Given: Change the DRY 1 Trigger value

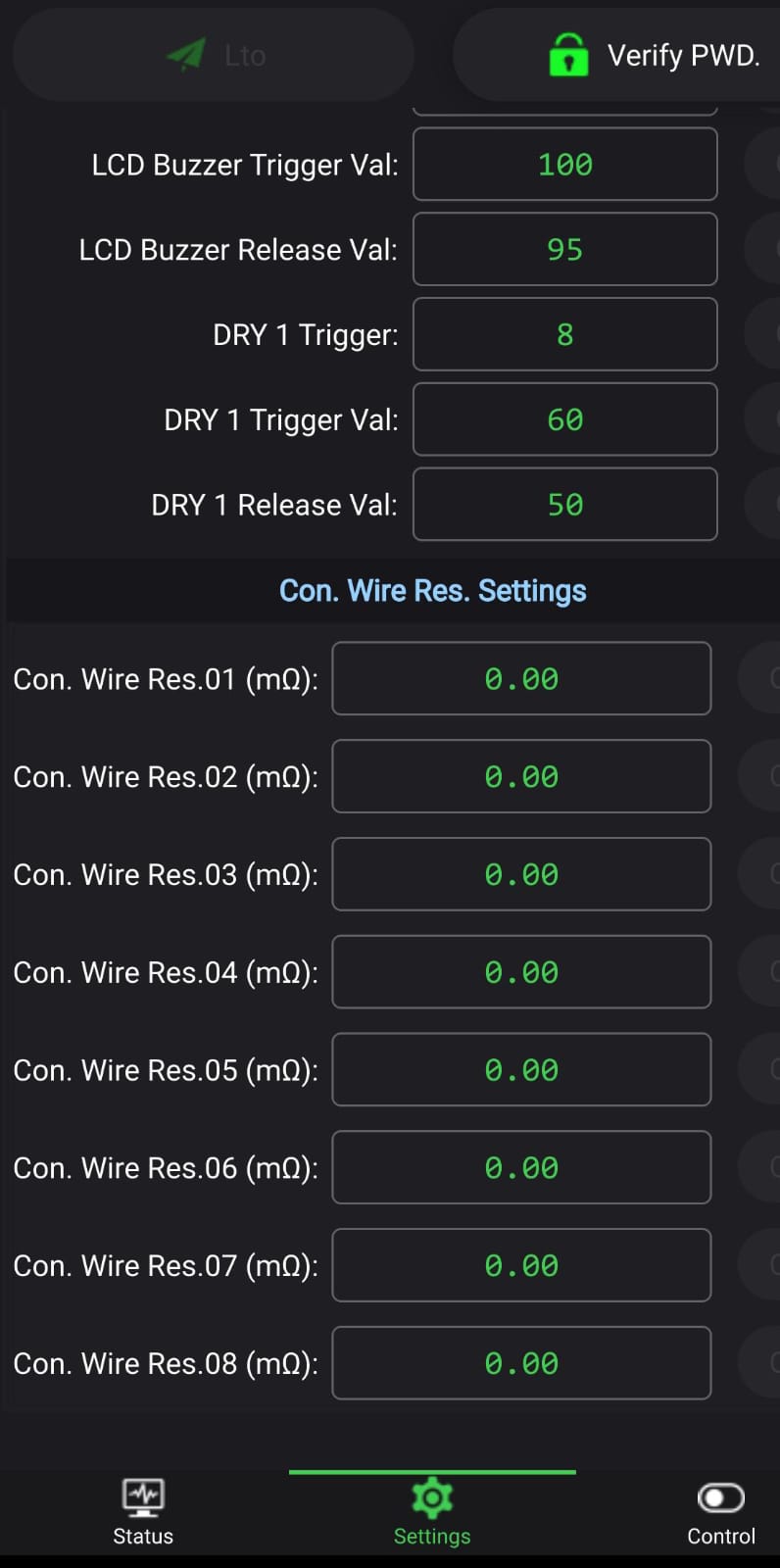Looking at the screenshot, I should point(564,335).
